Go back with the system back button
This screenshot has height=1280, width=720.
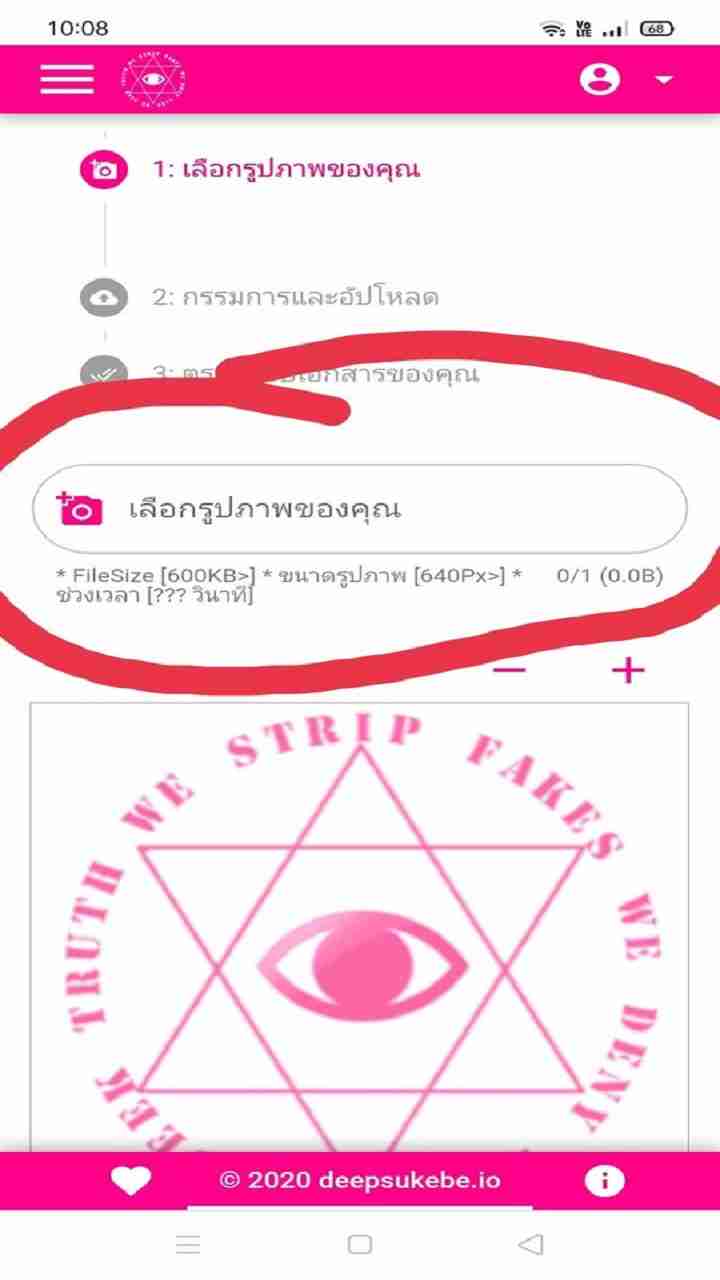tap(531, 1244)
